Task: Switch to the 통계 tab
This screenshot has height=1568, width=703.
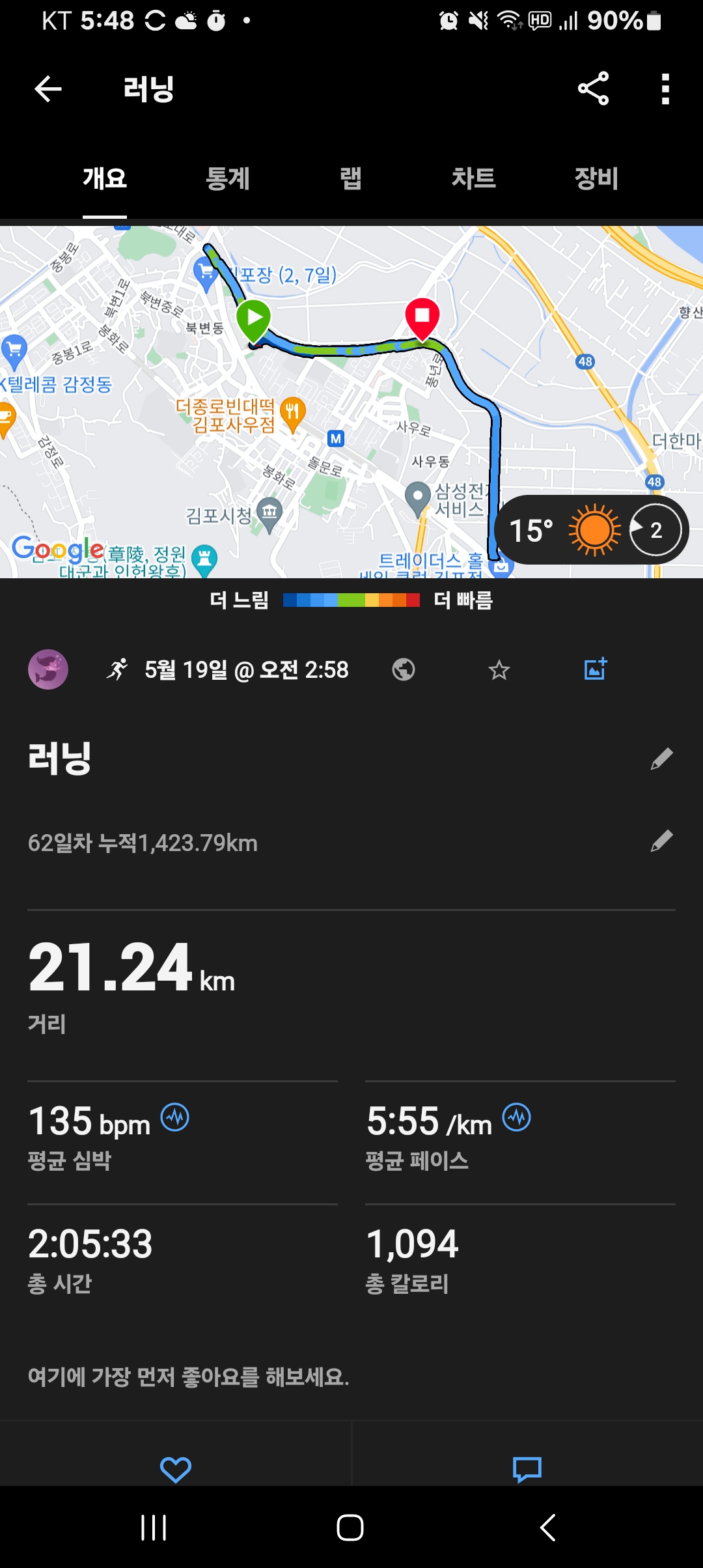Action: [228, 178]
